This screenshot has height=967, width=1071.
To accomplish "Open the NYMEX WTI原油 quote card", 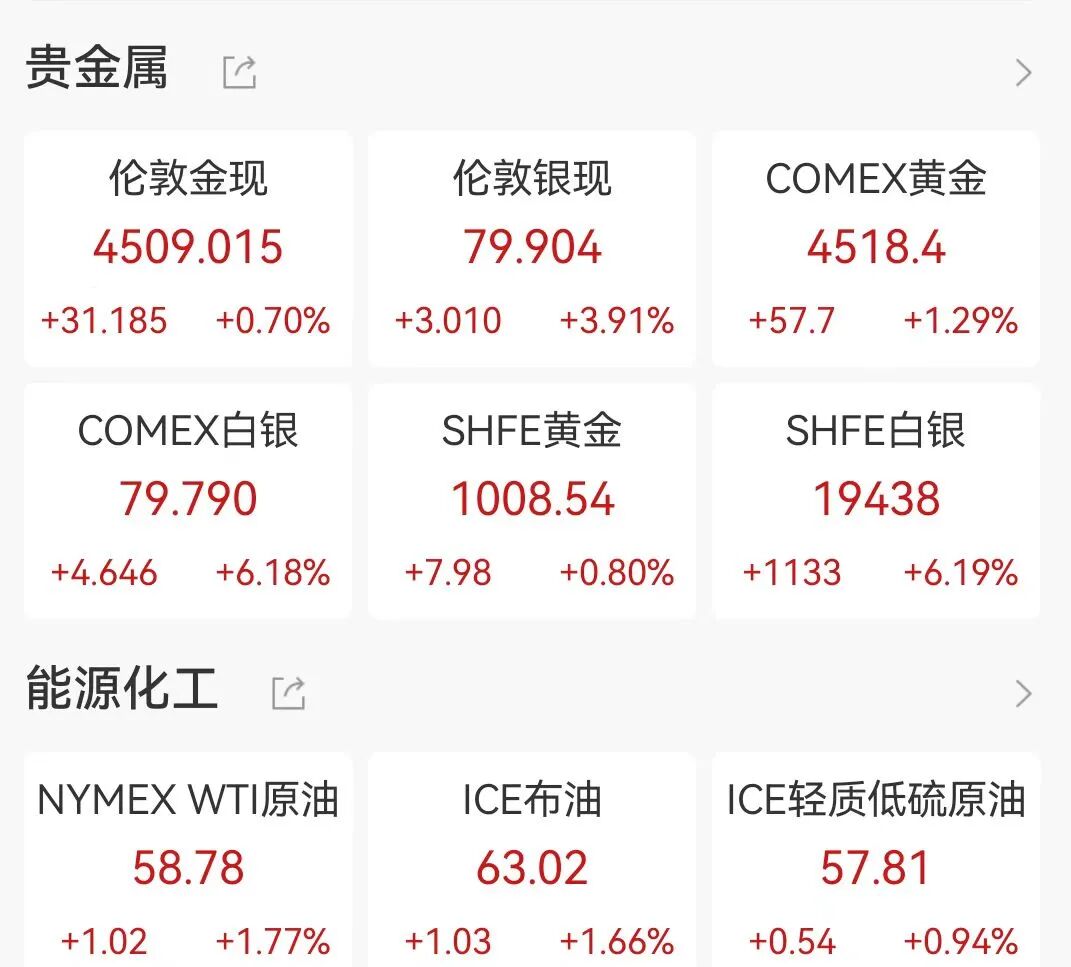I will [x=188, y=865].
